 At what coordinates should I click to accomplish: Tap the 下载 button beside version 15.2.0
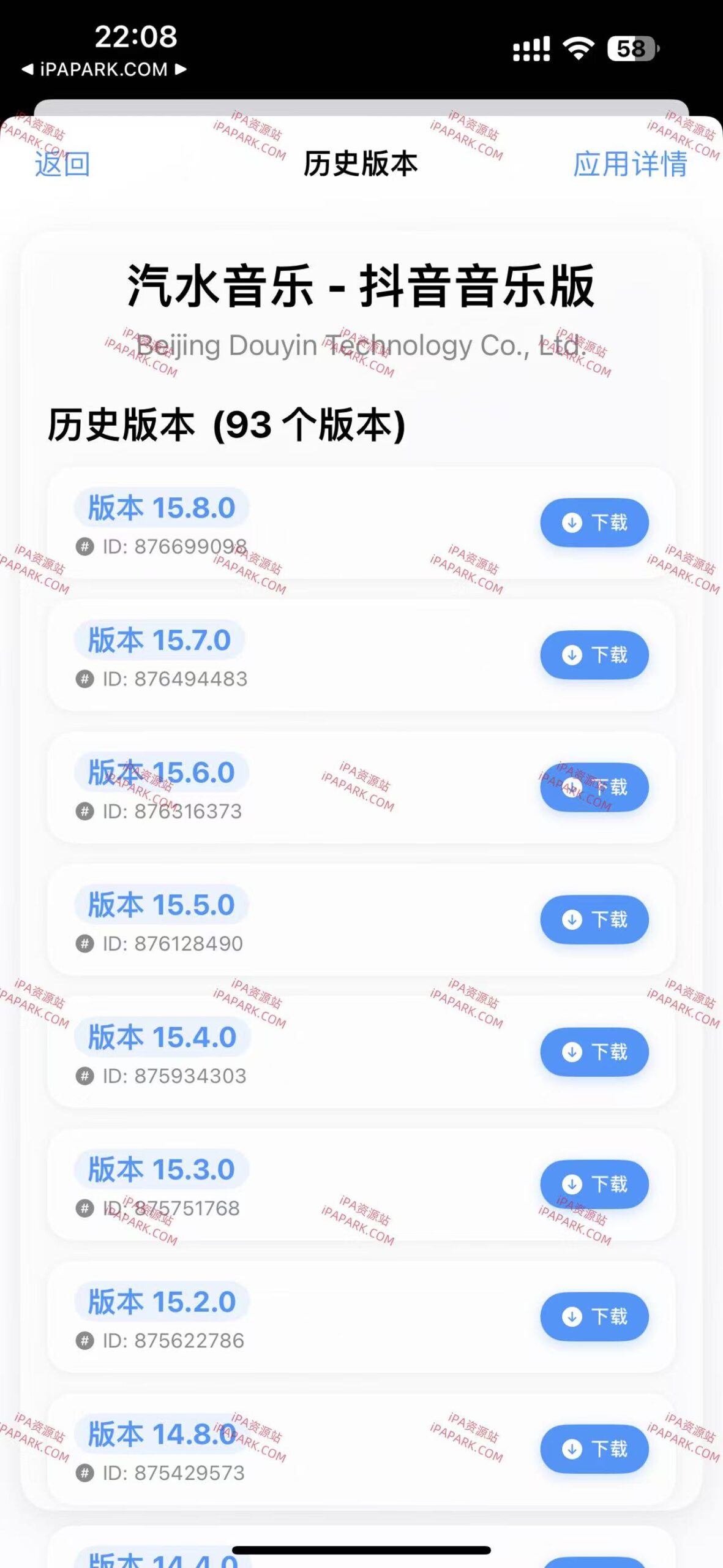coord(594,1317)
